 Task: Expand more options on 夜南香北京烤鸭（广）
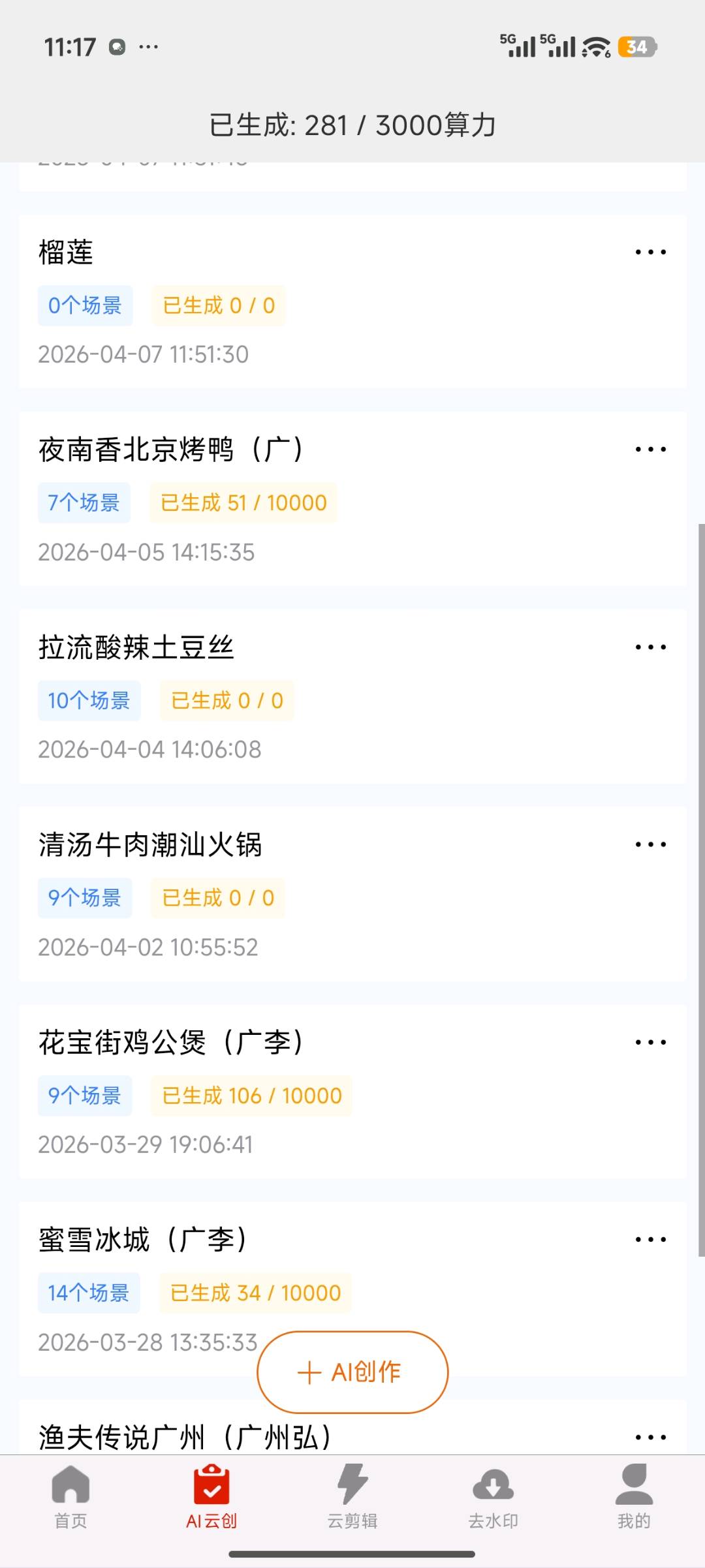(x=650, y=449)
